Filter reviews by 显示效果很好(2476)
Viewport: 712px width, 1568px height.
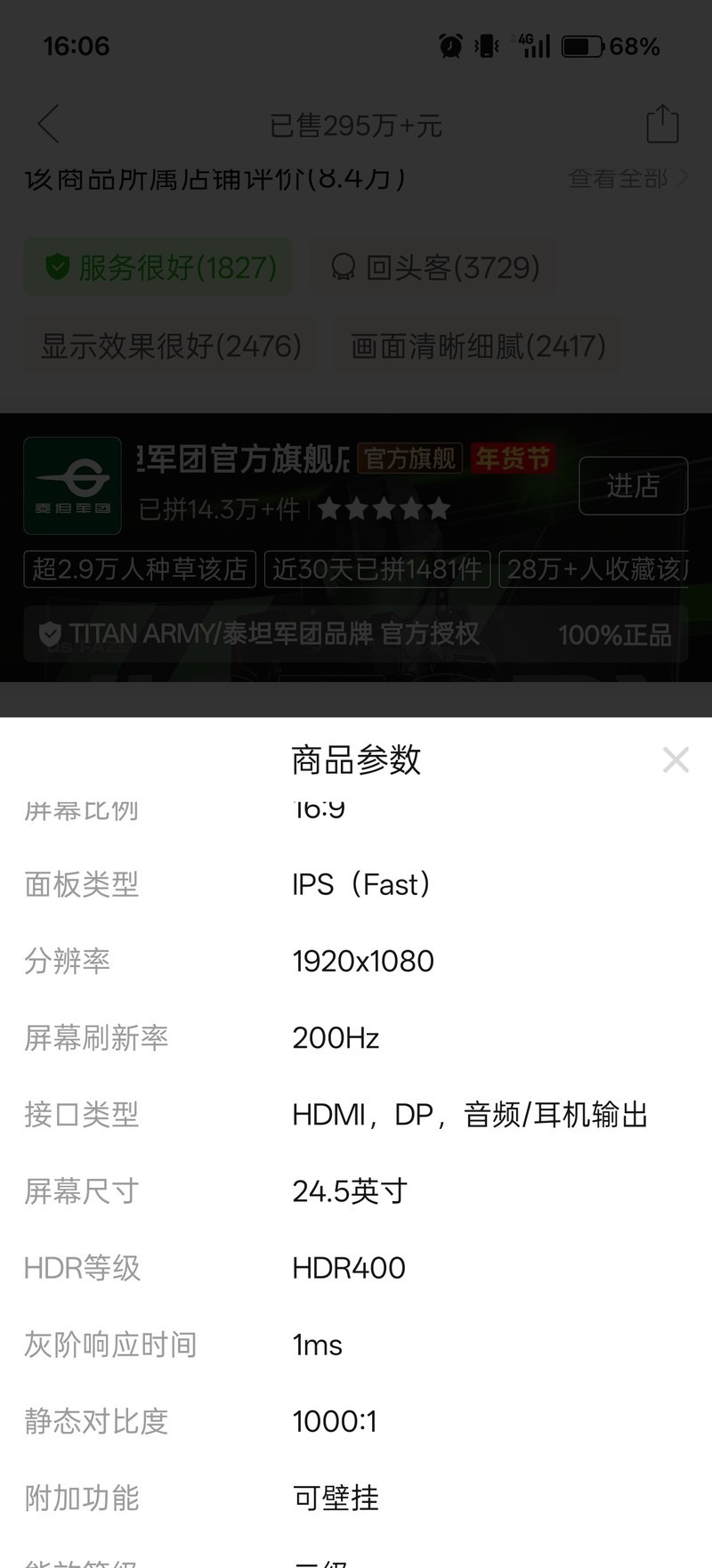coord(171,345)
